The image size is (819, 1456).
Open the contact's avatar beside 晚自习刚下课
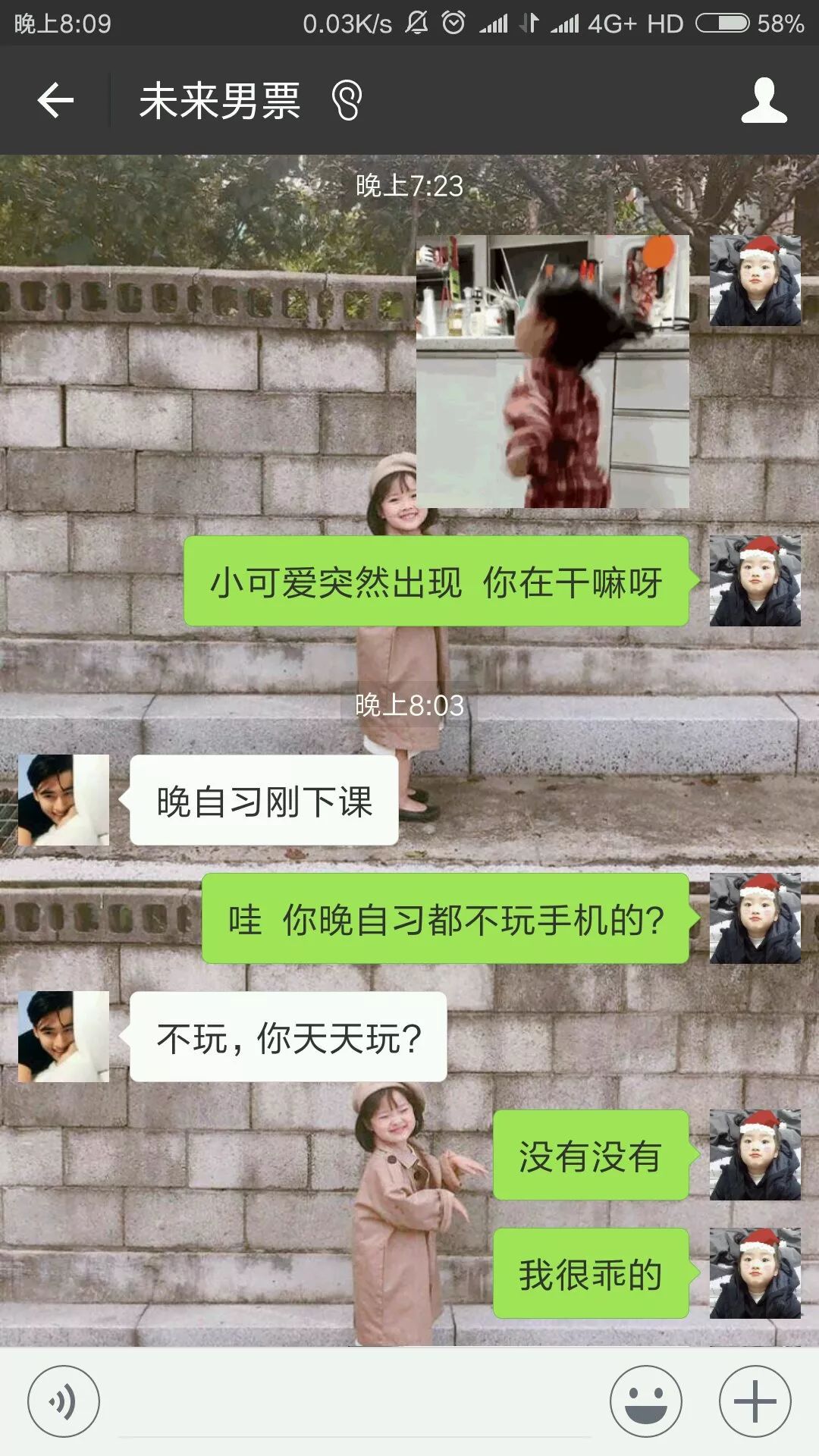64,800
